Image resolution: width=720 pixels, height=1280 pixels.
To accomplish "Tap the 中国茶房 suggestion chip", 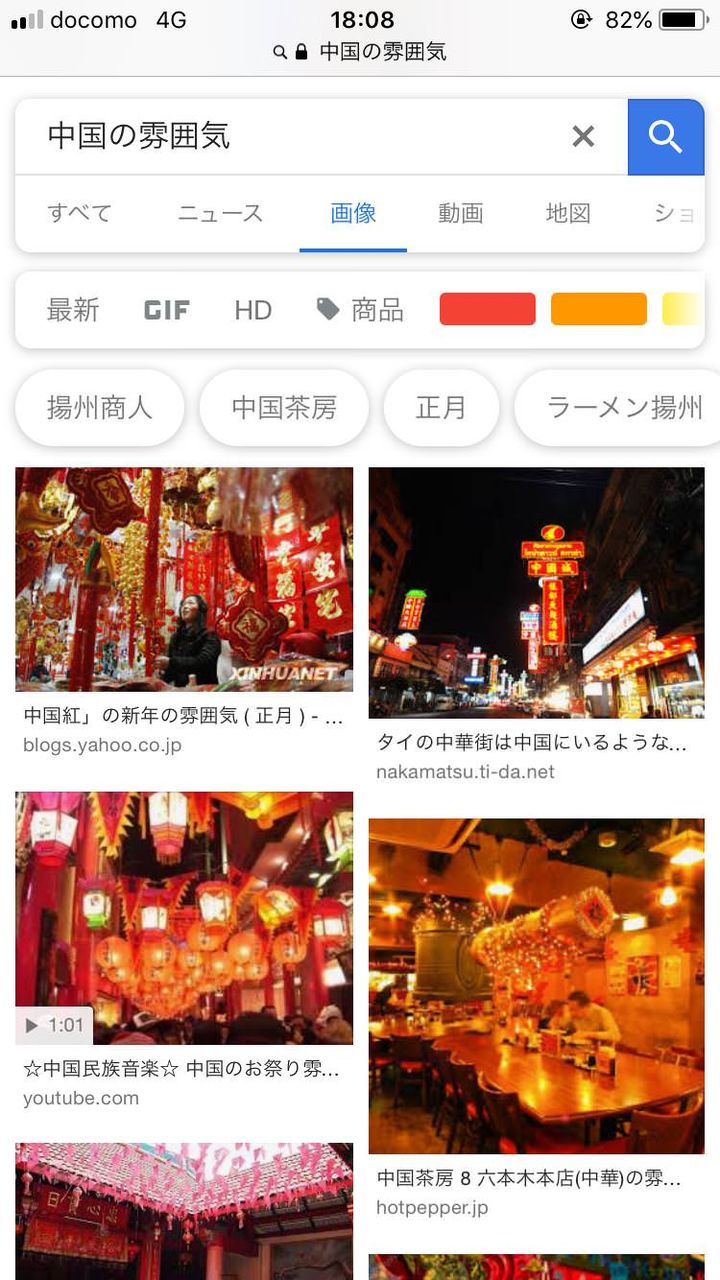I will 284,408.
